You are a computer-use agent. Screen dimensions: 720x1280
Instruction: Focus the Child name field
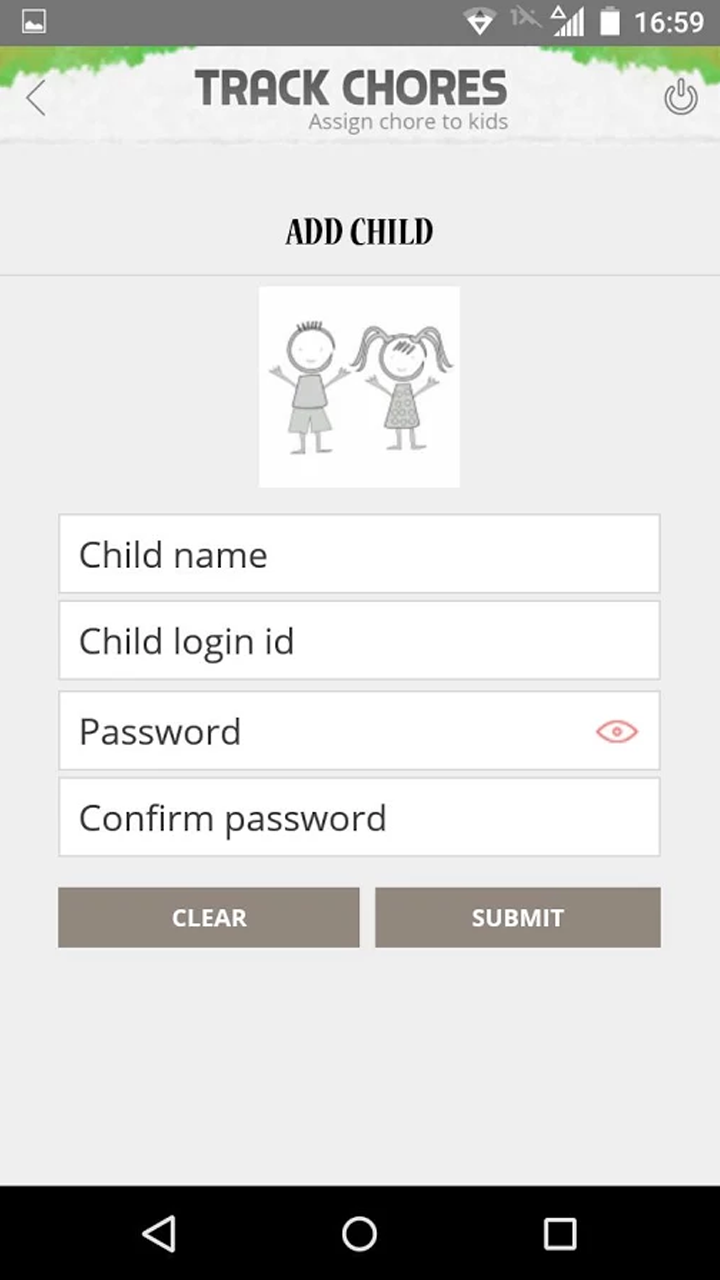click(359, 554)
